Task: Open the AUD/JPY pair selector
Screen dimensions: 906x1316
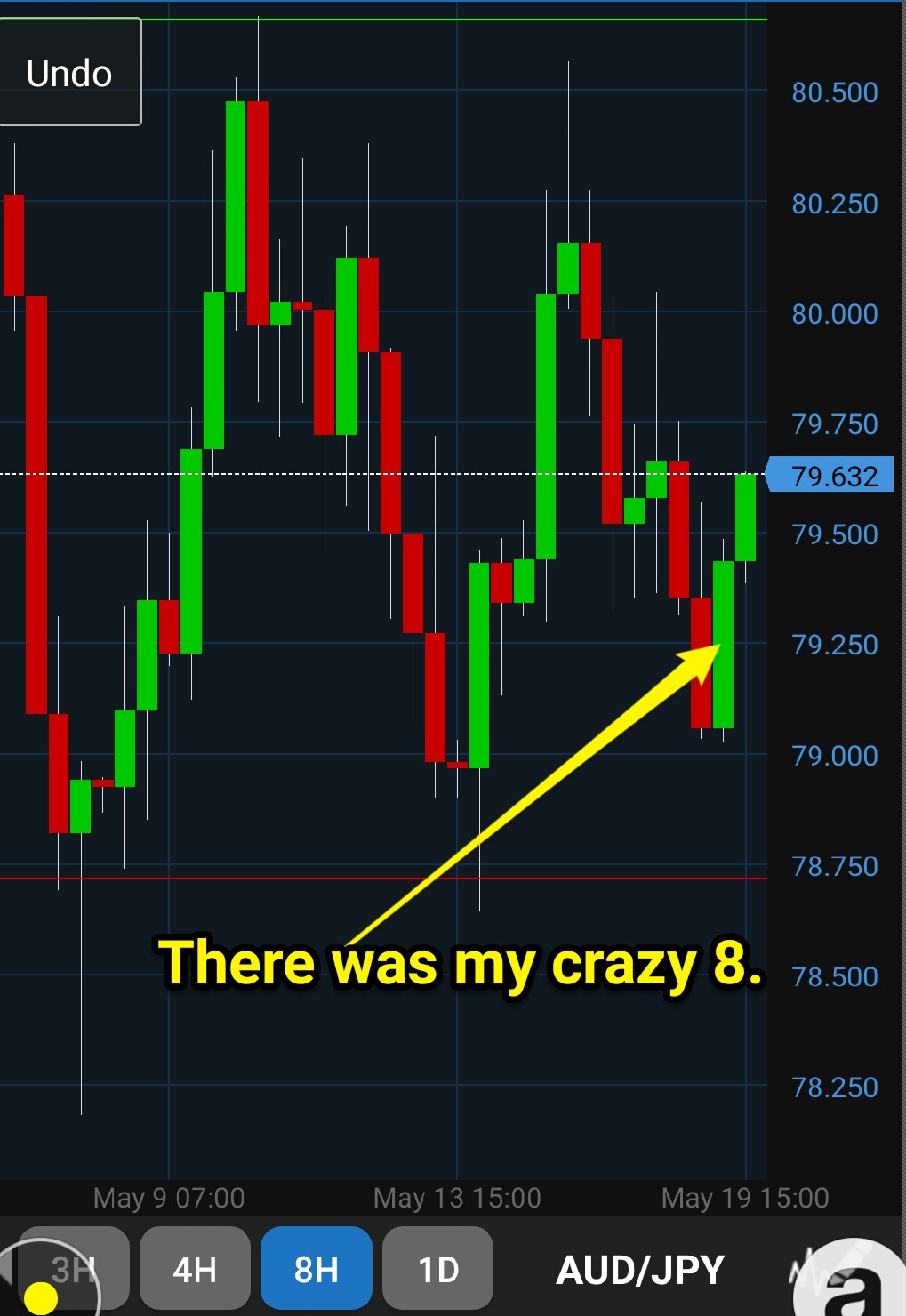Action: [x=640, y=1269]
